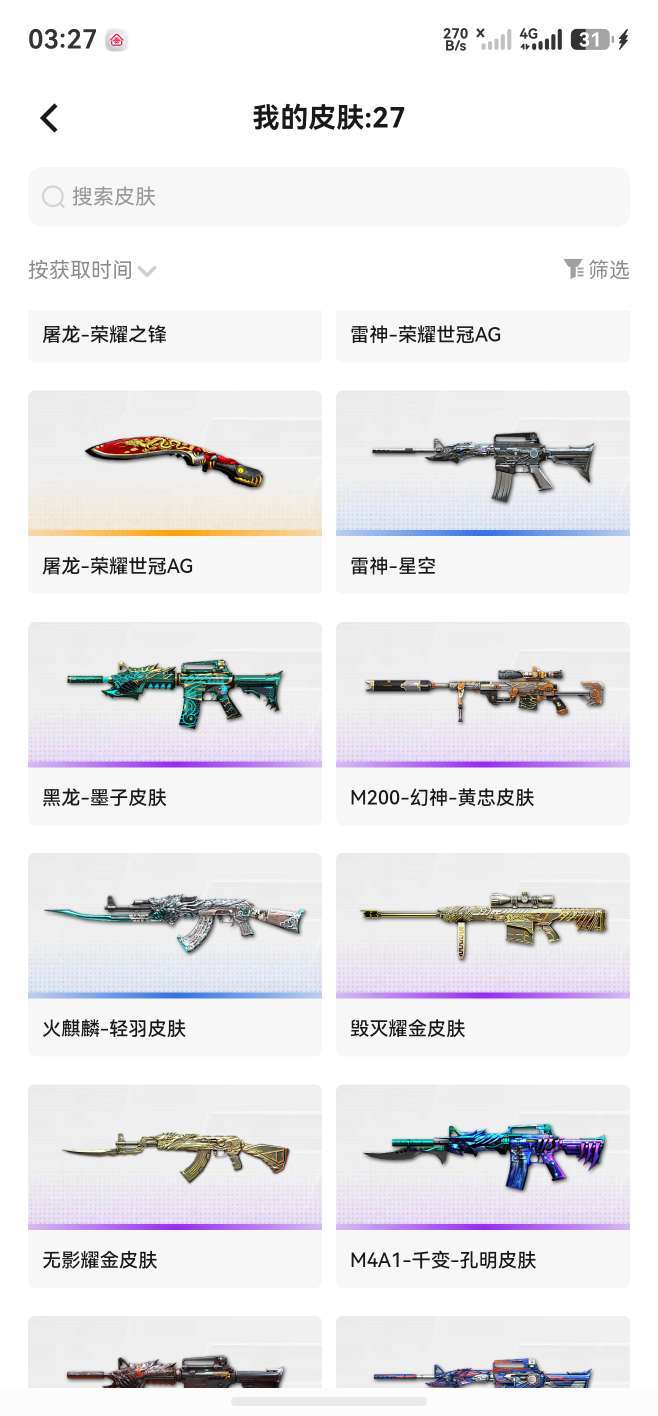658x1416 pixels.
Task: Expand the 按获取时间 sort dropdown
Action: (92, 270)
